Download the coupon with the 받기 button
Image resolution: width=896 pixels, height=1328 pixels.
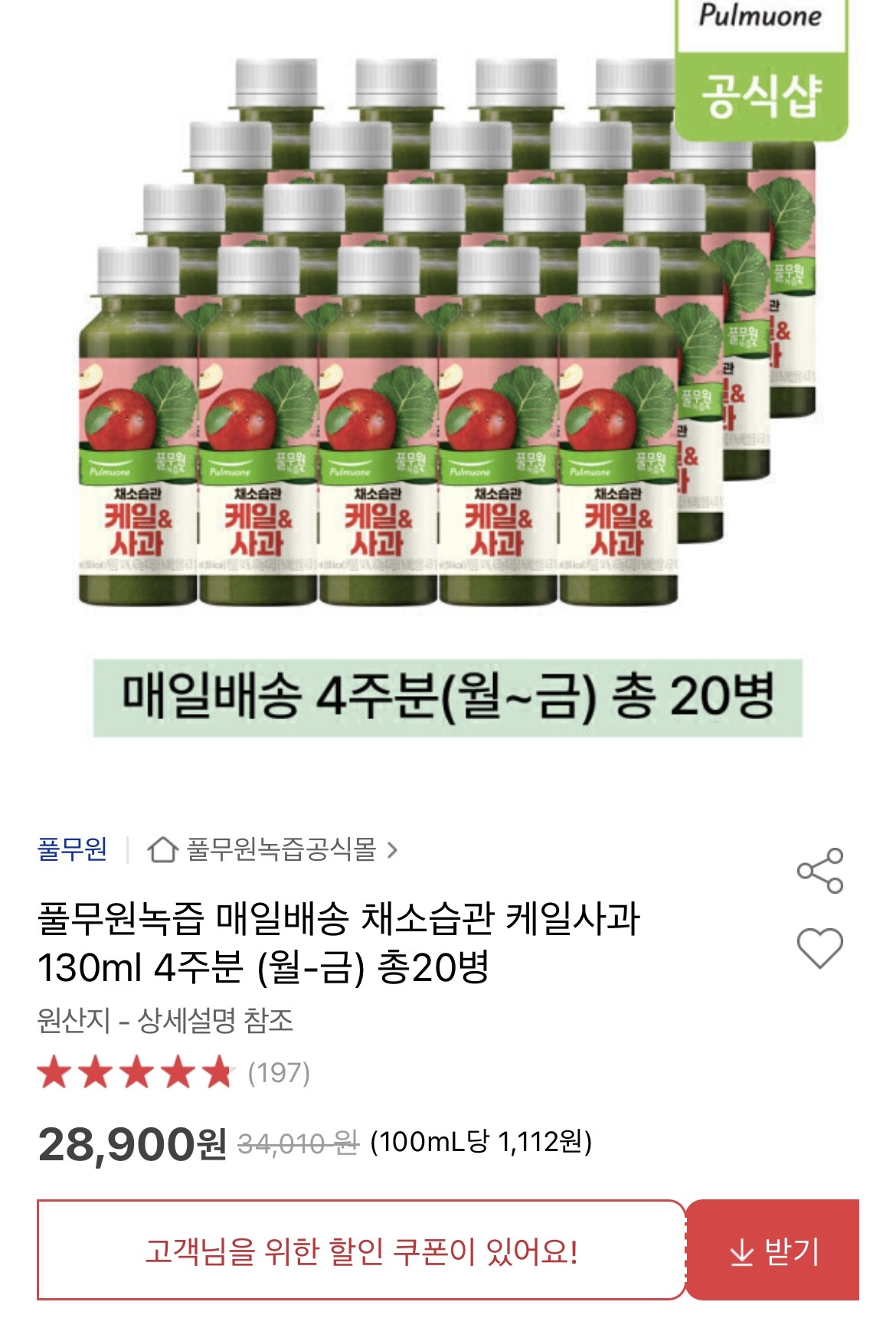click(773, 1251)
